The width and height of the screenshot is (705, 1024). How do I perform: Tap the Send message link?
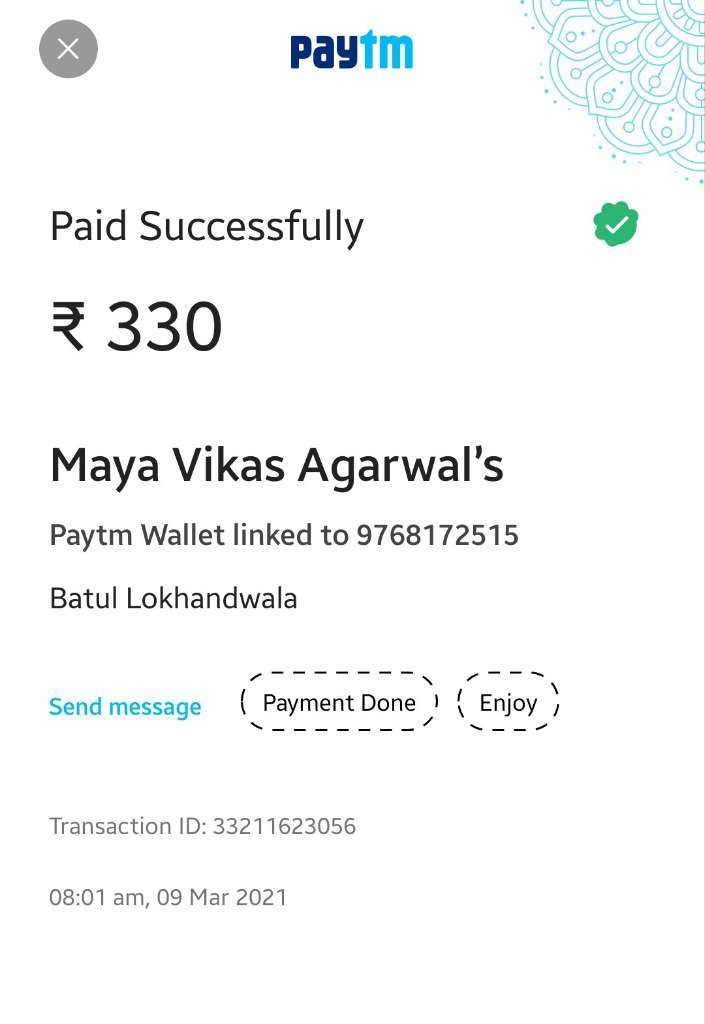[125, 707]
